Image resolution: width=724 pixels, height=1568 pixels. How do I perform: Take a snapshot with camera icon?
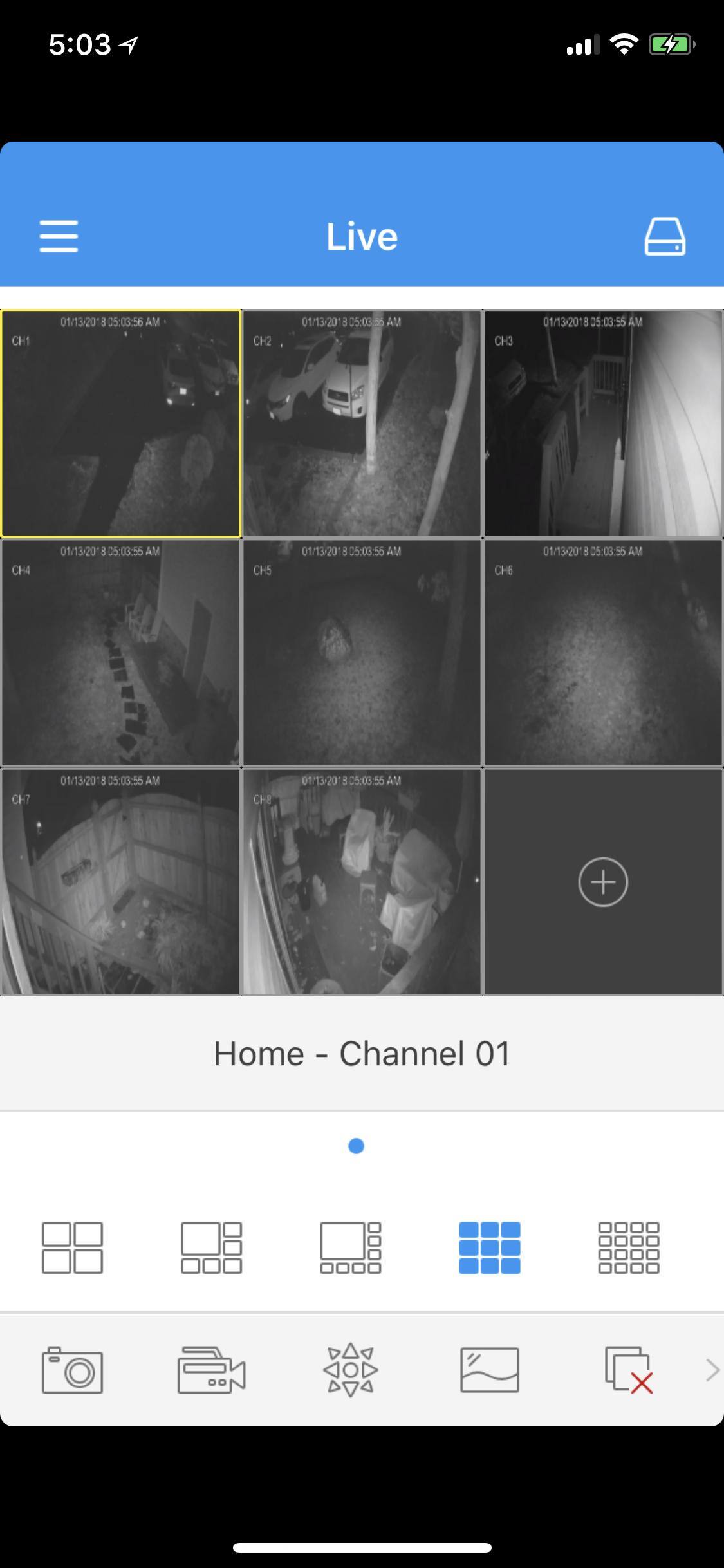(72, 1370)
